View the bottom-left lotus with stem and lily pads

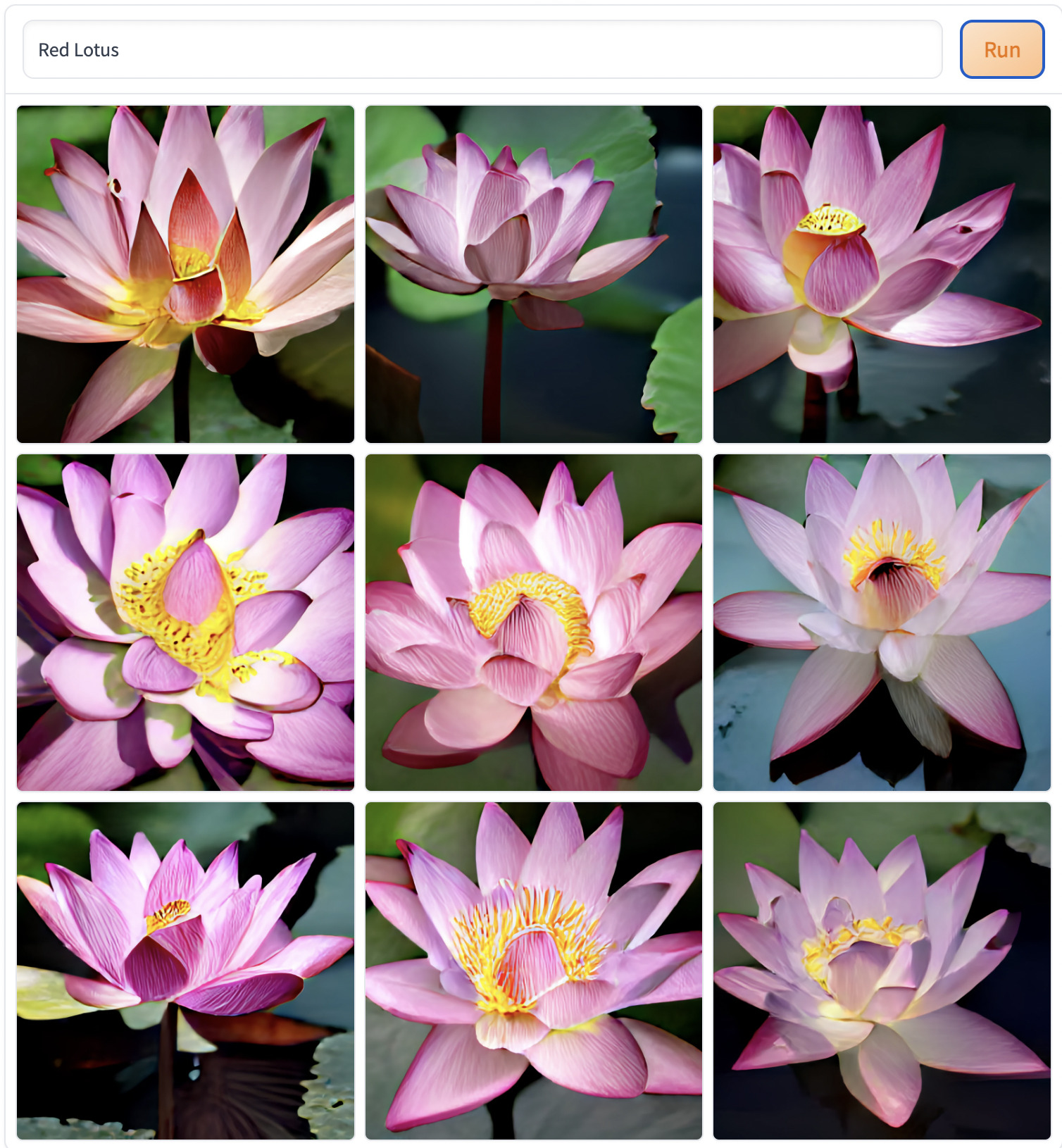pos(185,971)
